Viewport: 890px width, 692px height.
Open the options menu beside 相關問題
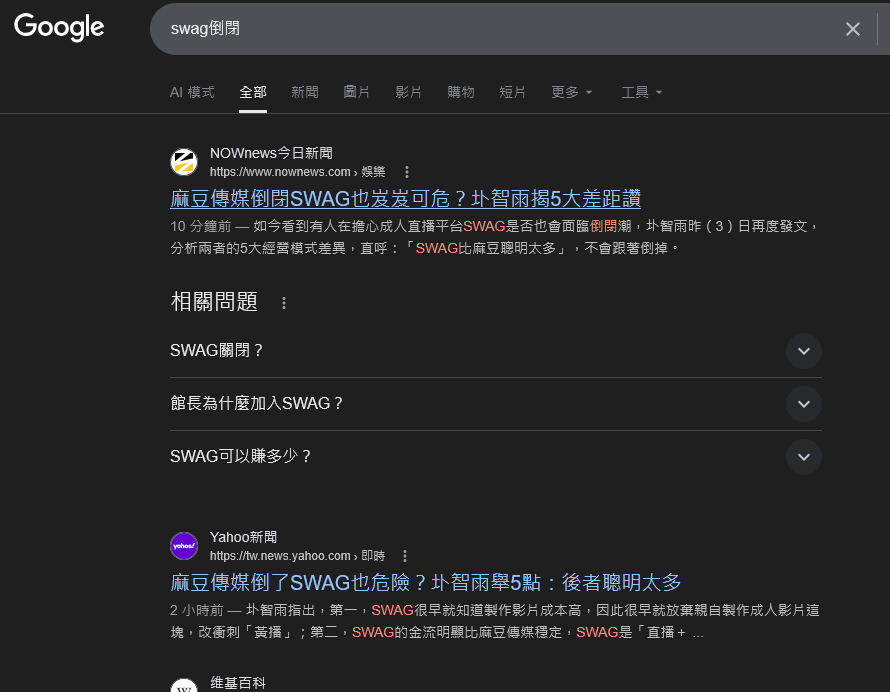point(284,303)
